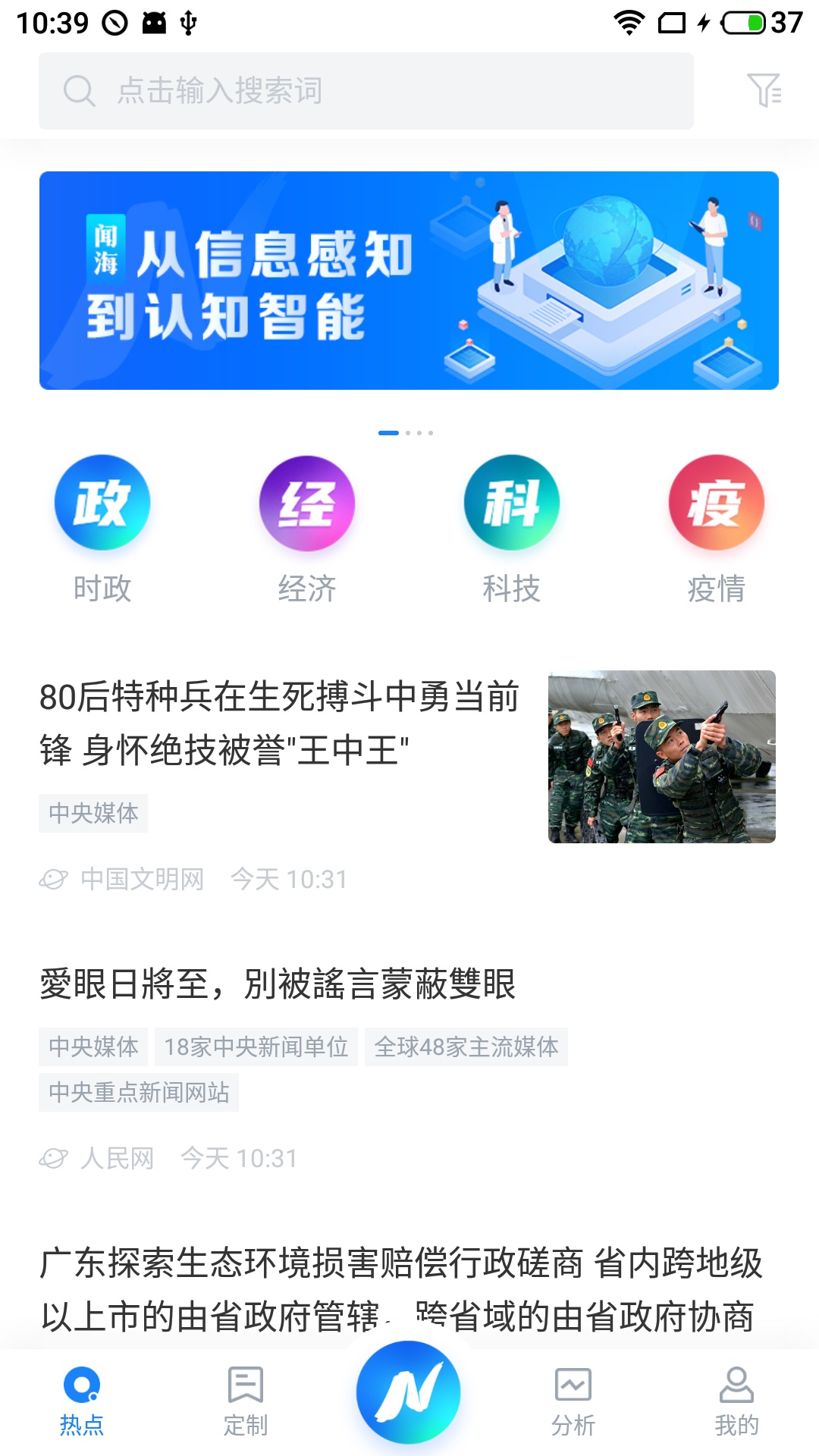Toggle the 全球48家主流媒体 tag
Image resolution: width=819 pixels, height=1456 pixels.
point(466,1046)
